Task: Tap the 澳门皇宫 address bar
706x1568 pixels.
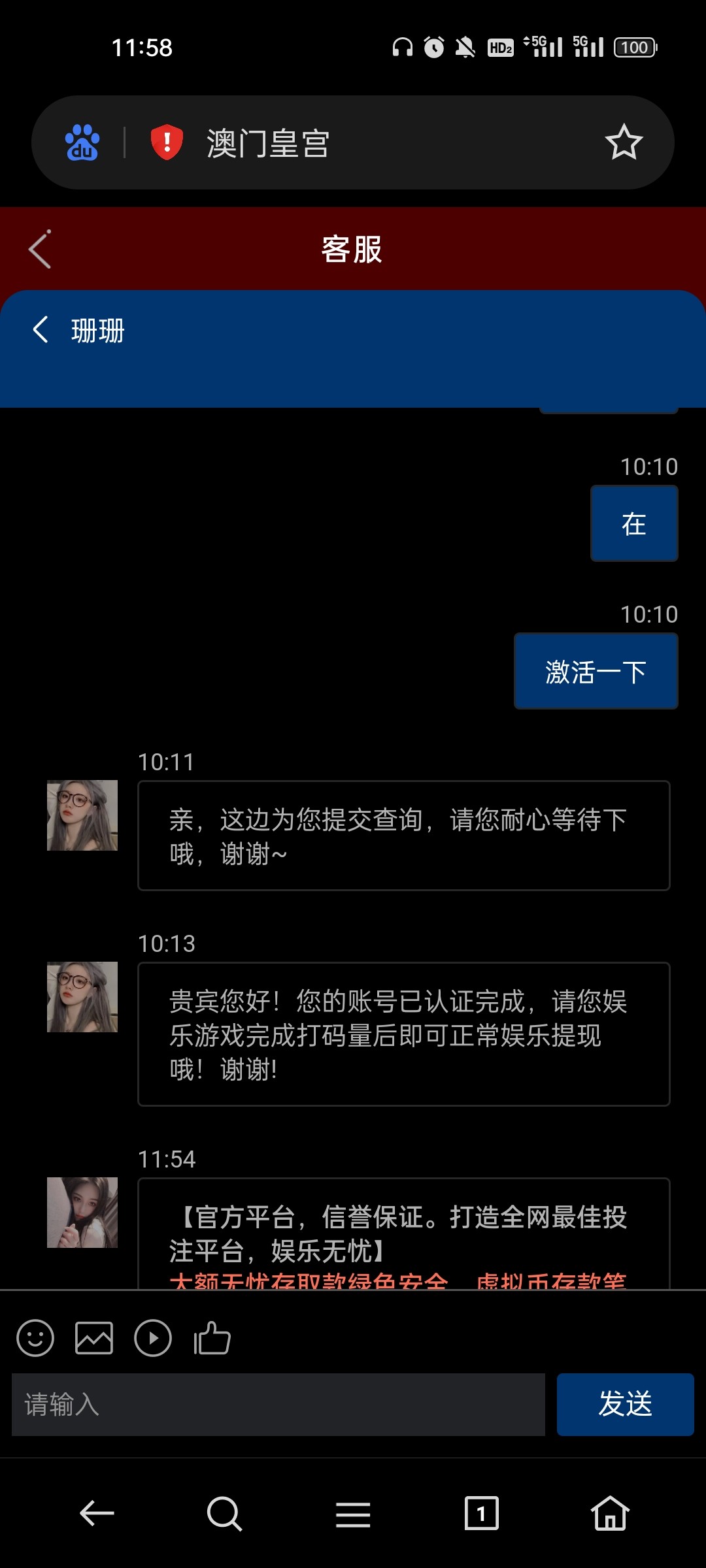Action: click(392, 142)
